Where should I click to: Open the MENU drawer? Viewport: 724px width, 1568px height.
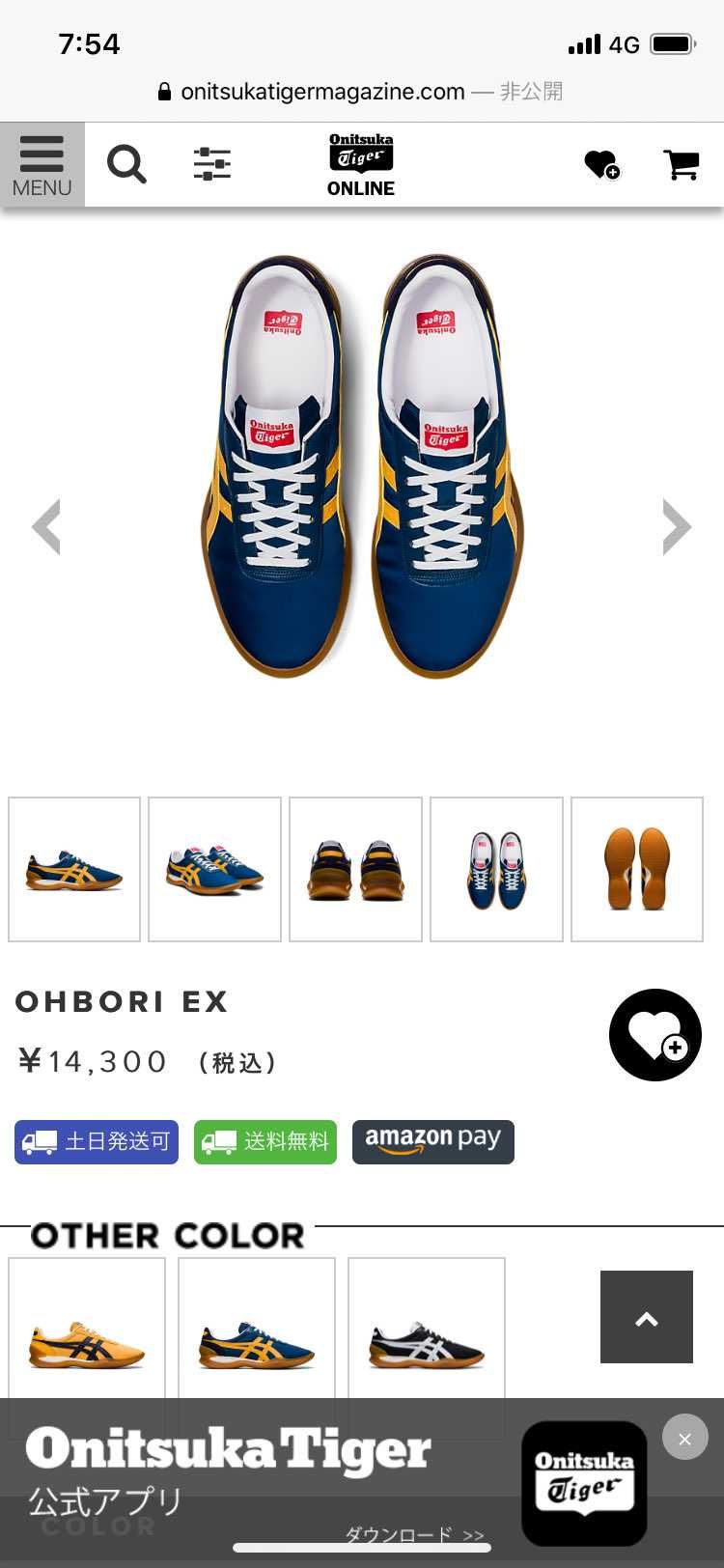click(42, 164)
